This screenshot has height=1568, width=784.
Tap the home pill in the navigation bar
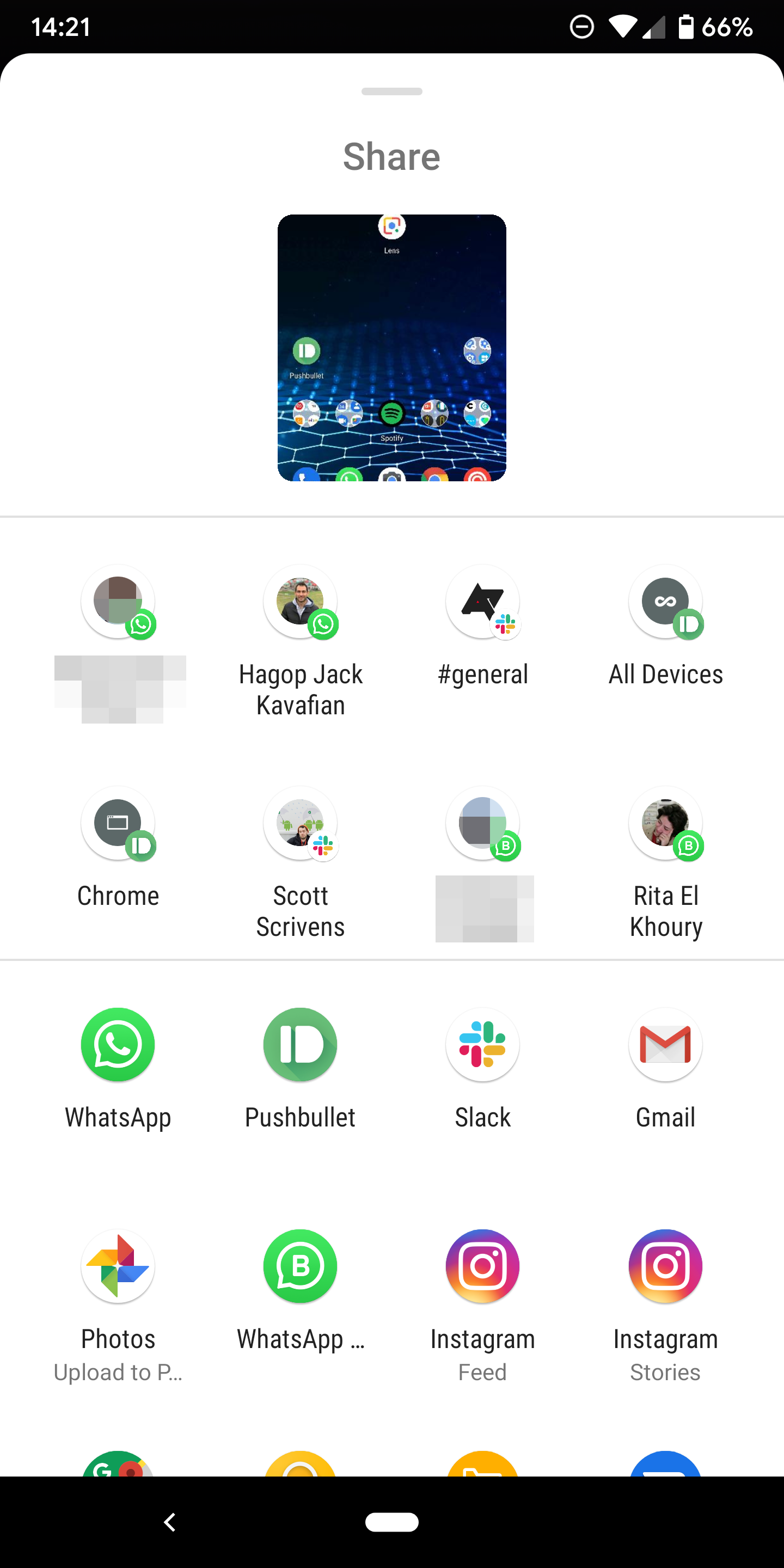point(392,1522)
